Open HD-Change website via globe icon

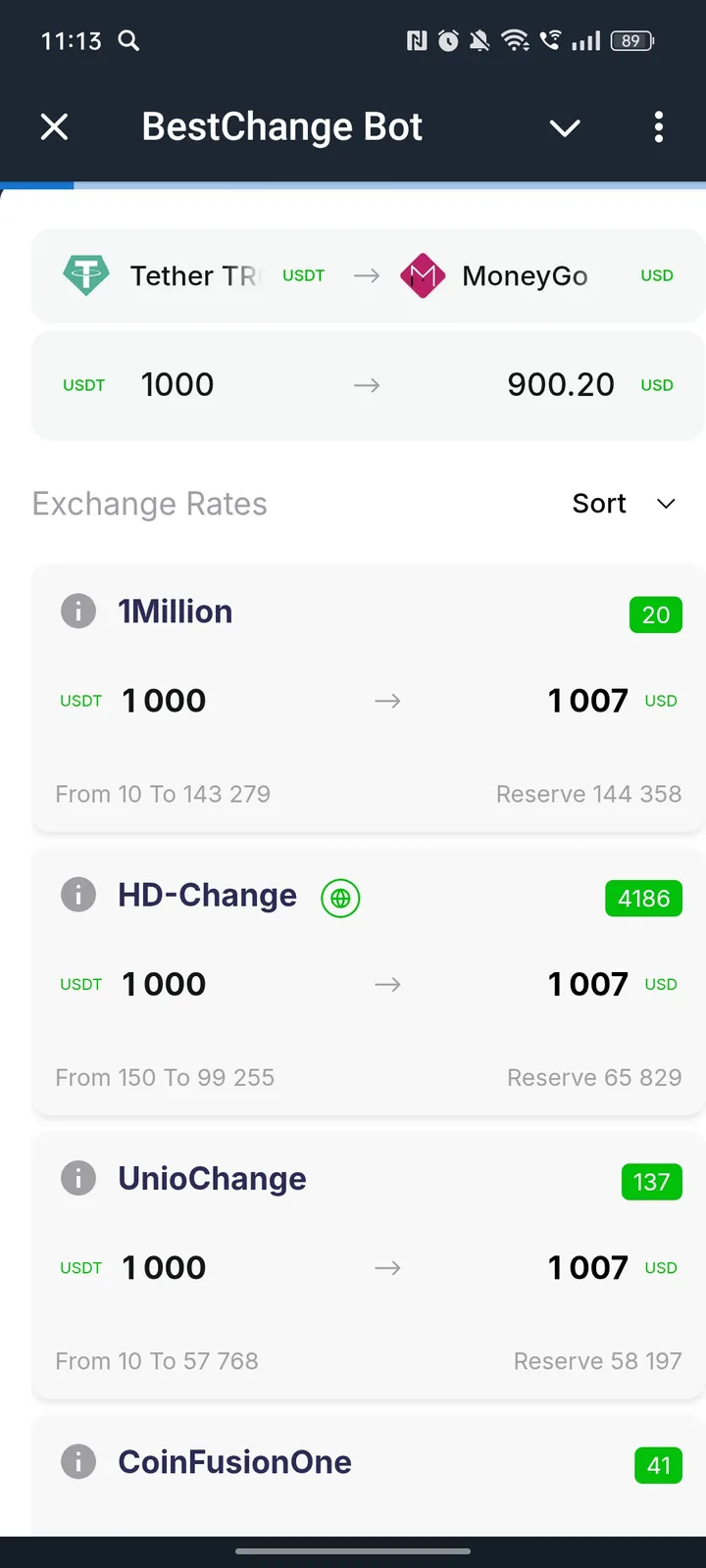[340, 897]
